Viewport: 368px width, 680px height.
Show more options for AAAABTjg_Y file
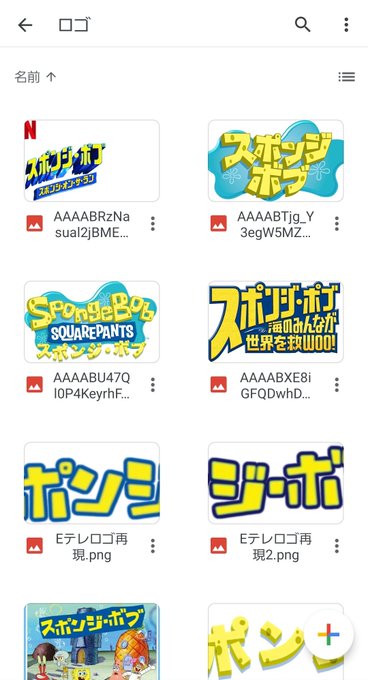(337, 224)
